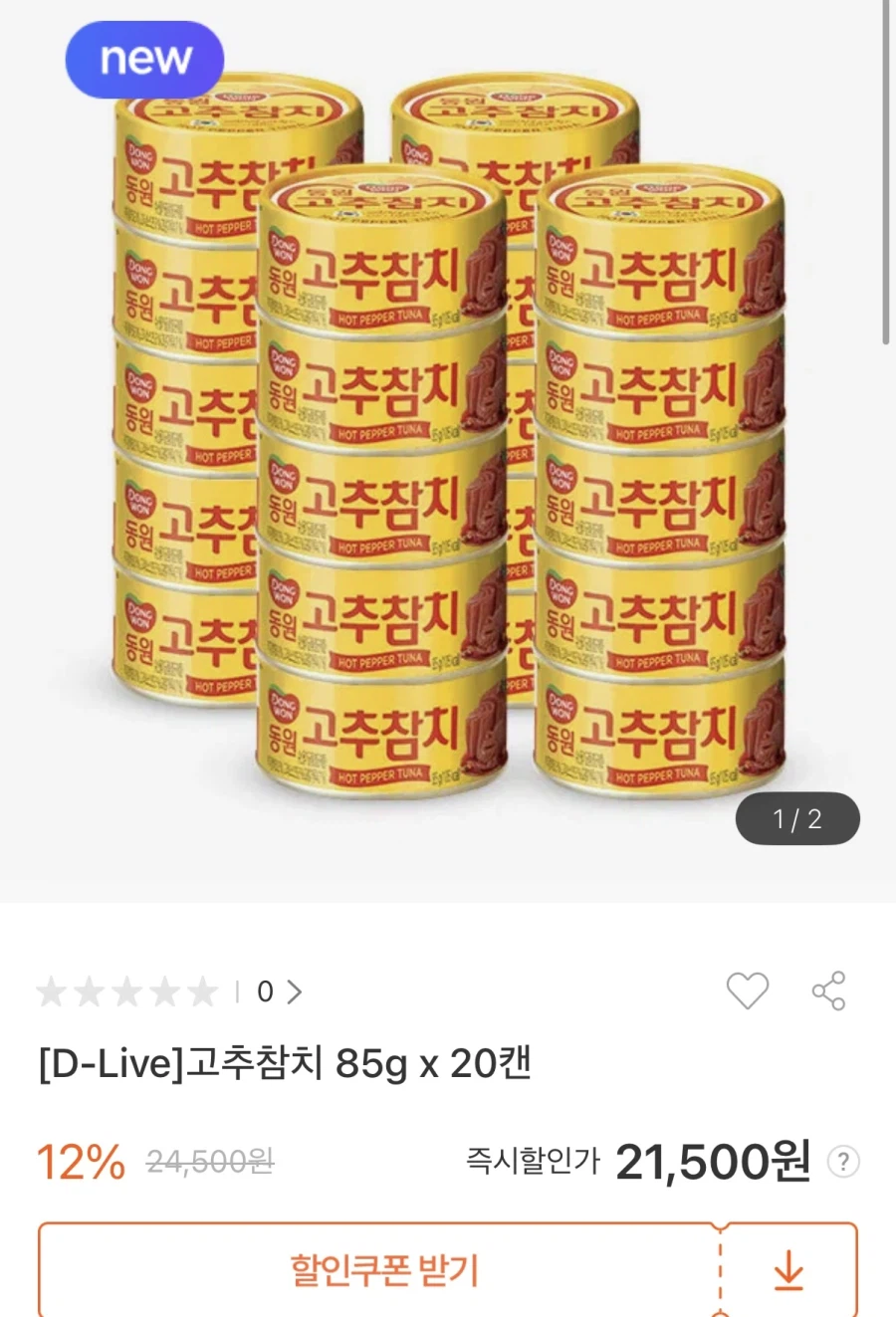Expand reviews via the chevron next to 0

click(296, 991)
